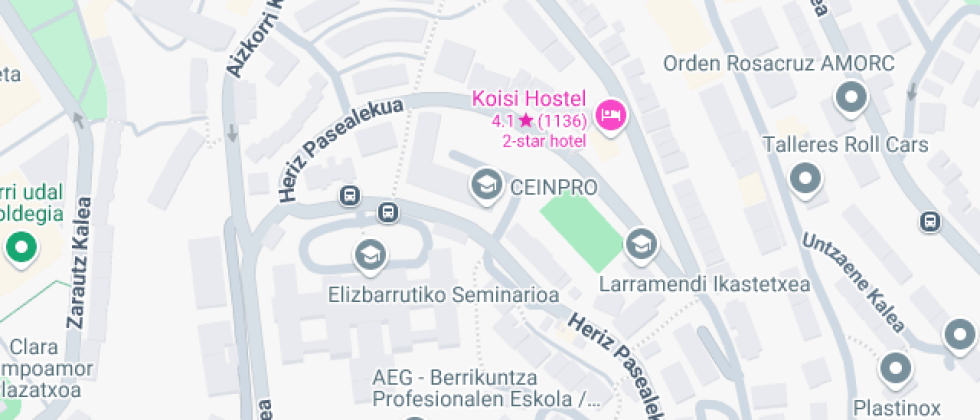This screenshot has height=420, width=980.
Task: Open the bus stop near Untzaene Kalea
Action: 931,221
